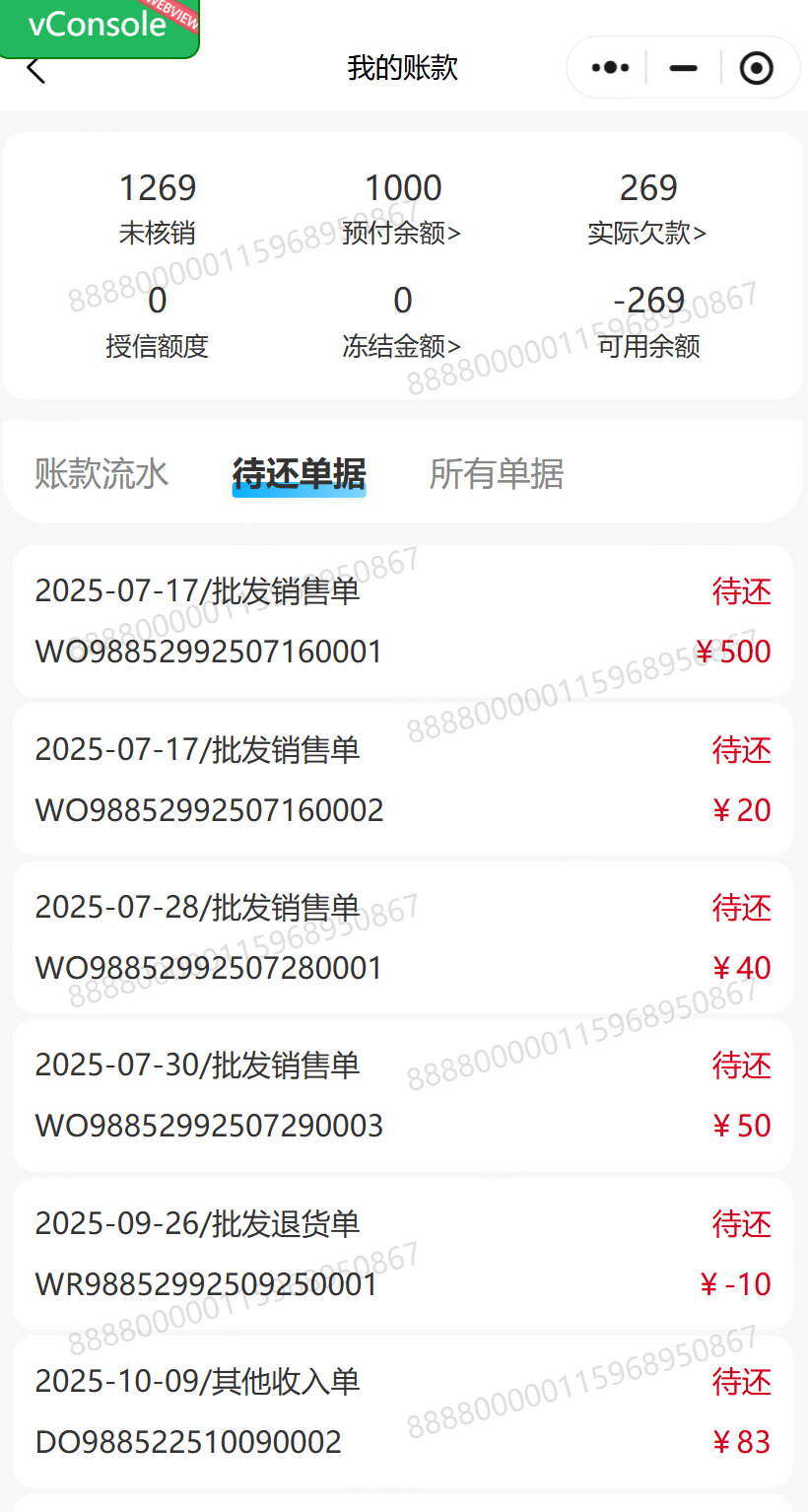Switch to the 所有单据 tab
Image resolution: width=808 pixels, height=1512 pixels.
point(496,474)
